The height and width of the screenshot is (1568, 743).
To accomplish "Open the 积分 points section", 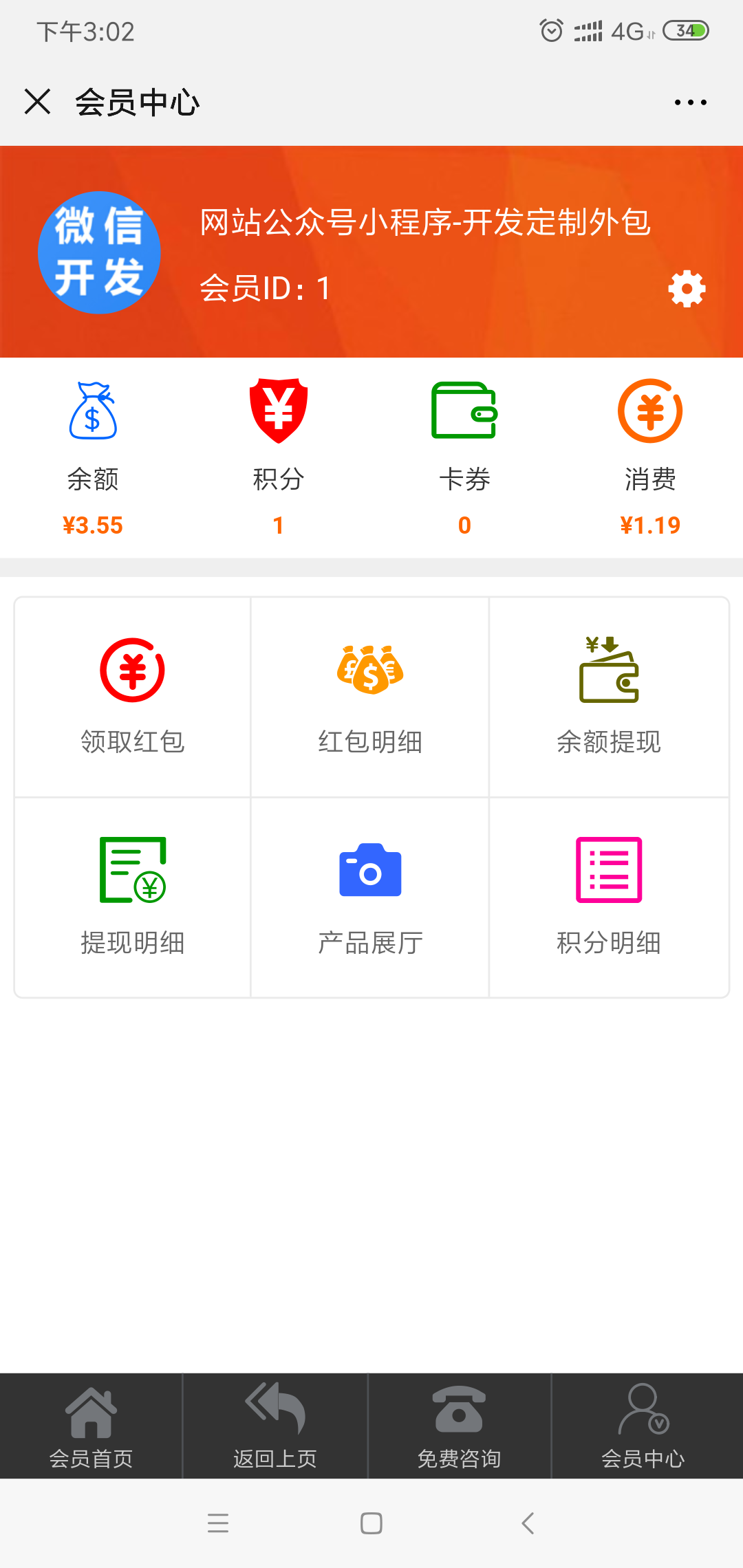I will 279,458.
